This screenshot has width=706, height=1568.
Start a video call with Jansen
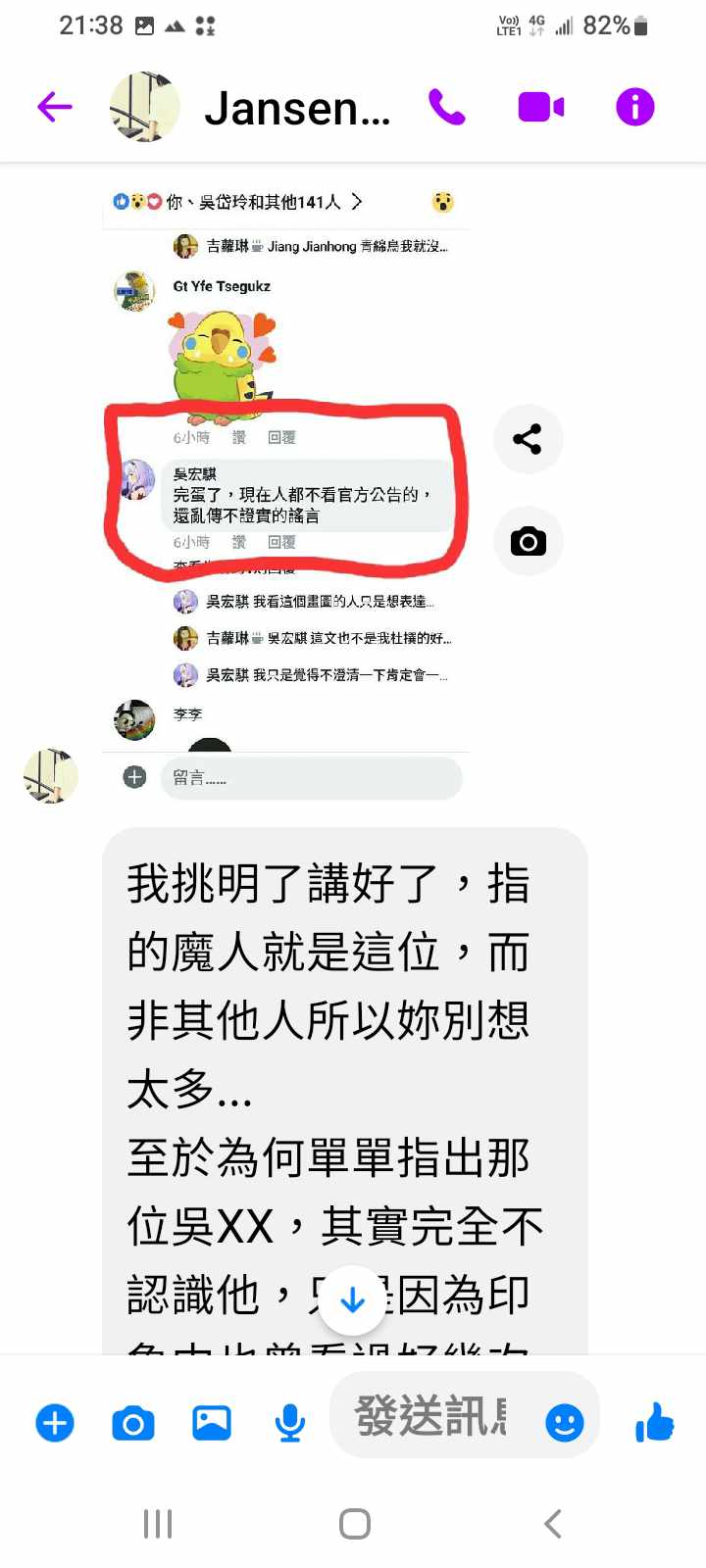pyautogui.click(x=540, y=107)
